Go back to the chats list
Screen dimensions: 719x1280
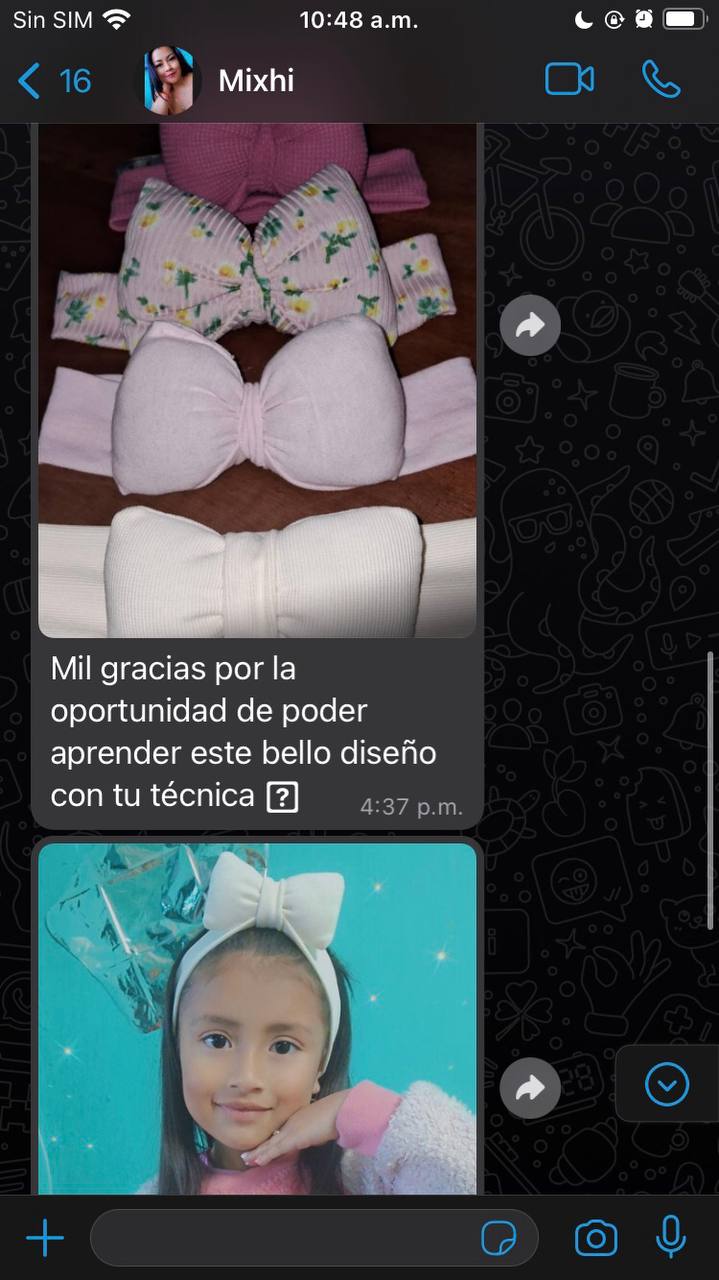click(x=52, y=80)
